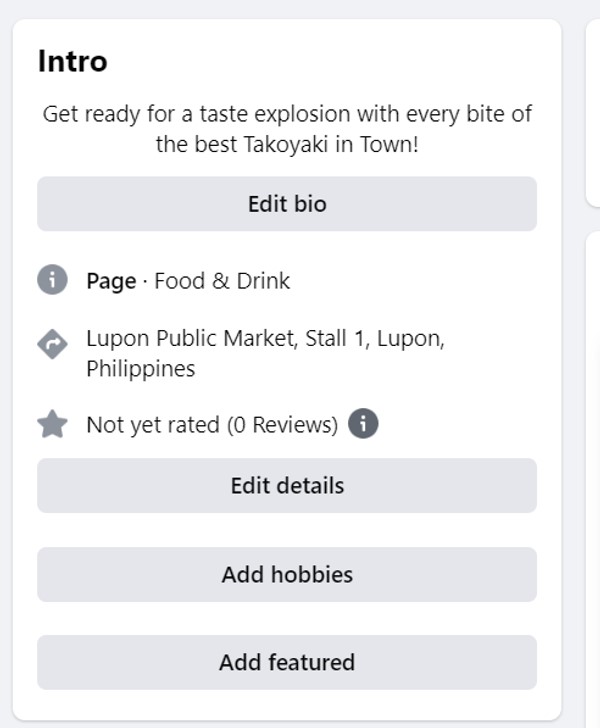Open Edit details

287,486
